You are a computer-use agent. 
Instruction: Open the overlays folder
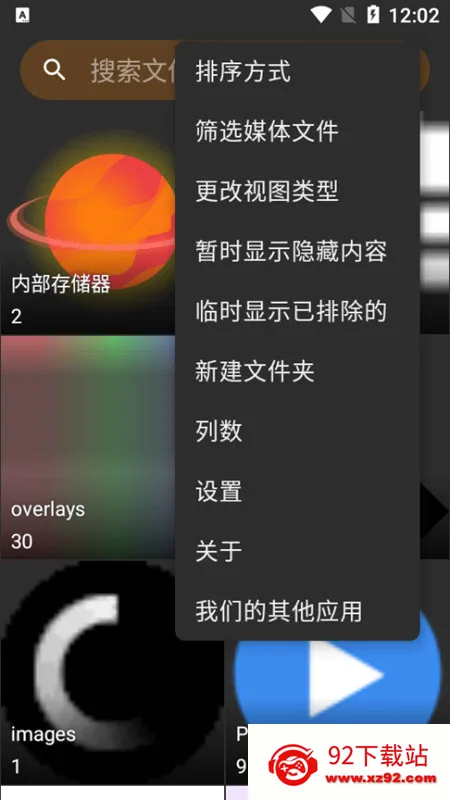click(88, 447)
